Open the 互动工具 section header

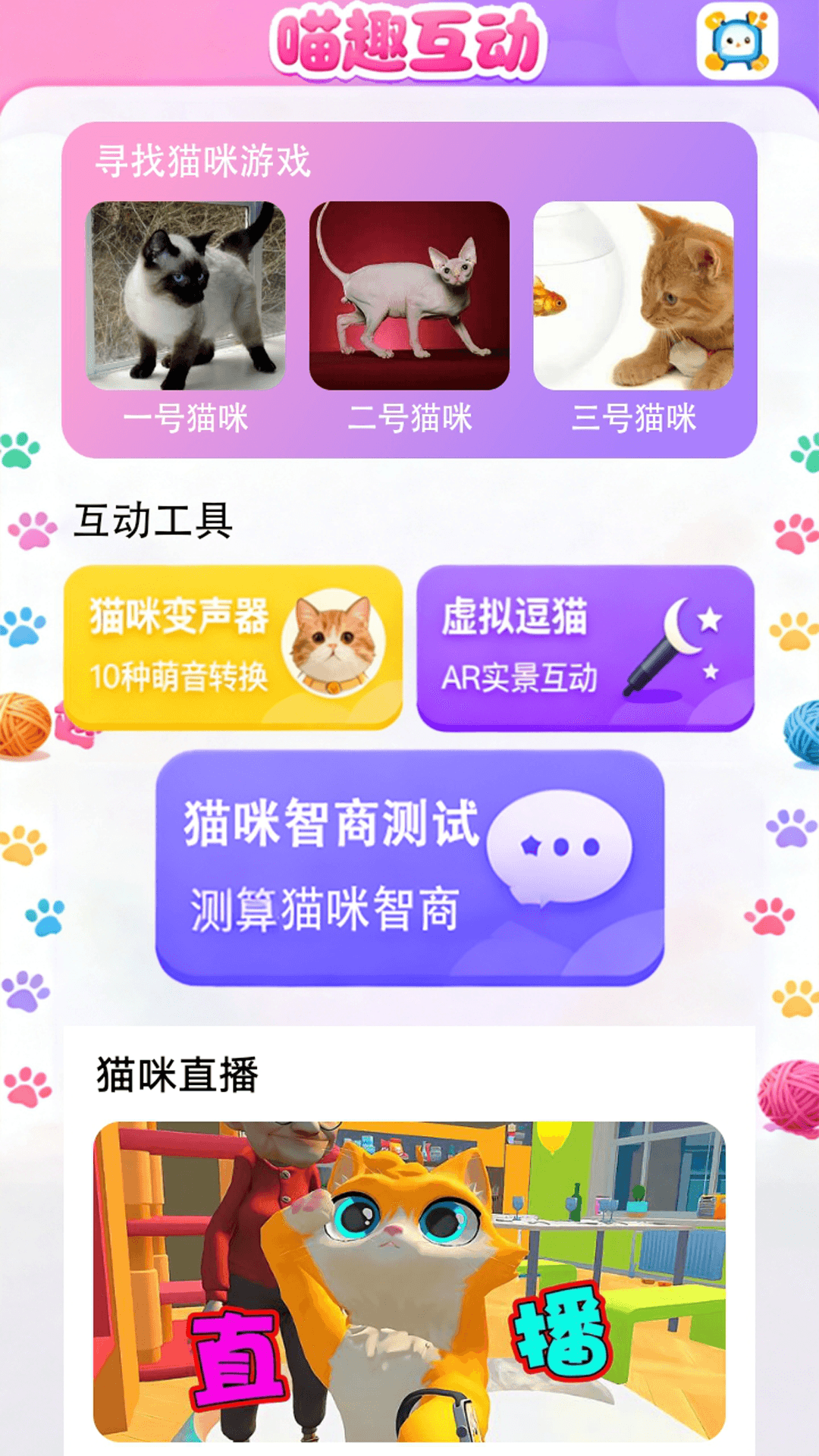click(x=152, y=519)
